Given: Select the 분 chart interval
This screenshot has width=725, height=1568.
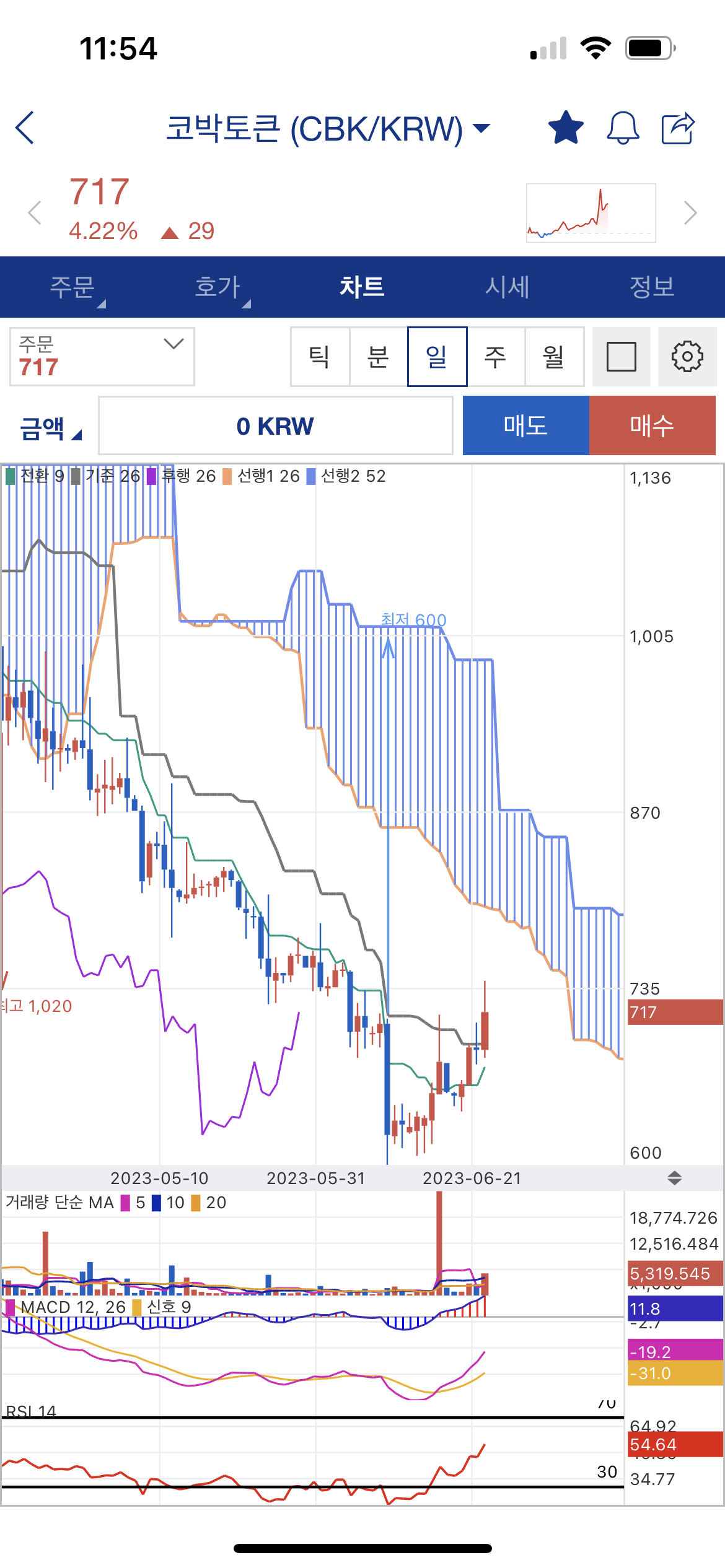Looking at the screenshot, I should (378, 357).
